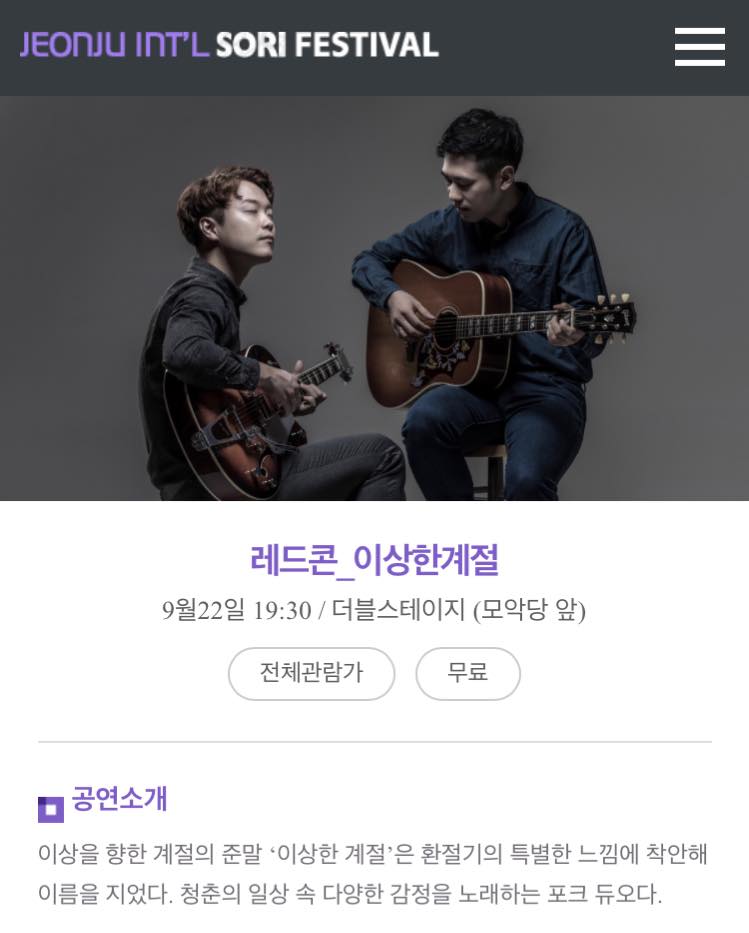Open the Jeonju Int'l Sori Festival home link

point(229,45)
